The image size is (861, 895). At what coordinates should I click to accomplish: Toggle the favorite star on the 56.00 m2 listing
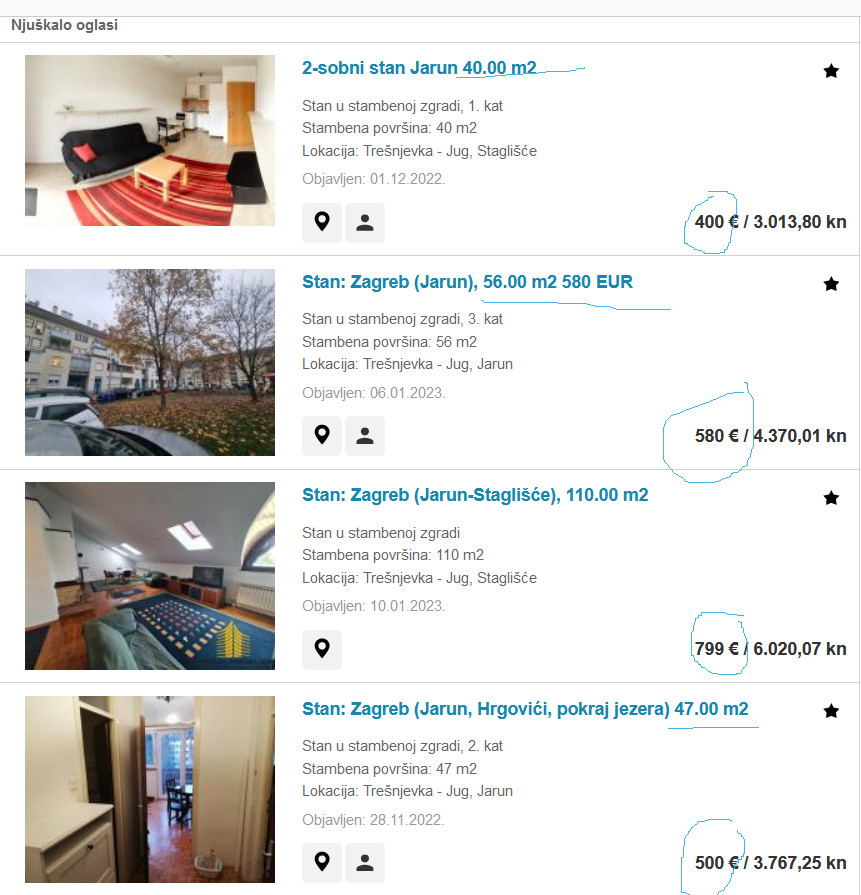click(x=831, y=284)
